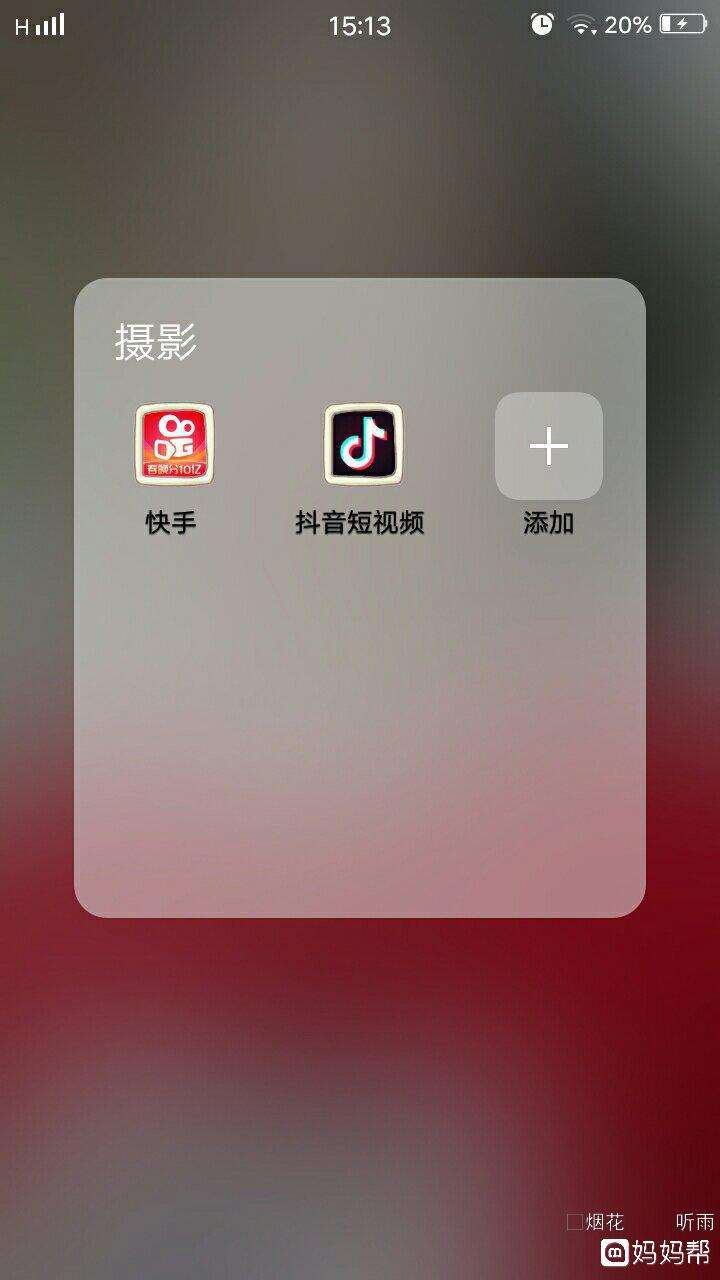Open the Kuaishou (快手) app
This screenshot has width=720, height=1280.
[x=173, y=443]
